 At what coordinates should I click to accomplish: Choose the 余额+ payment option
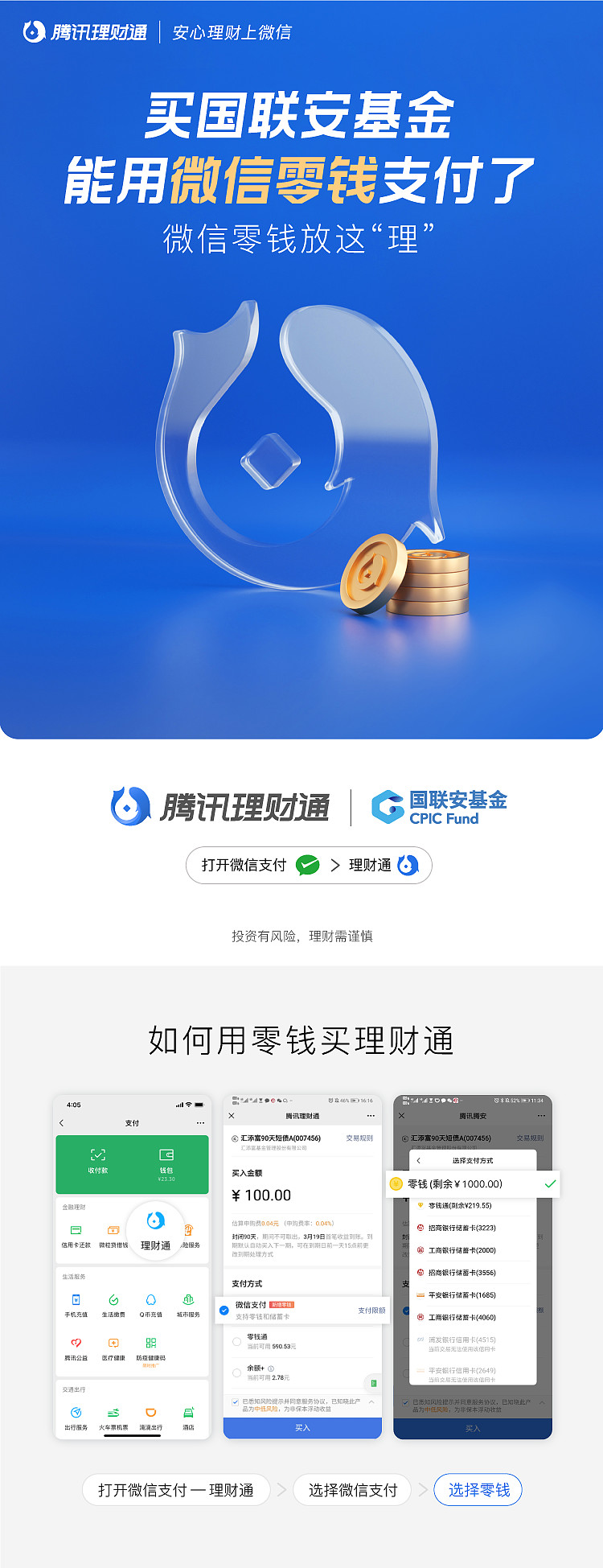pyautogui.click(x=255, y=1368)
